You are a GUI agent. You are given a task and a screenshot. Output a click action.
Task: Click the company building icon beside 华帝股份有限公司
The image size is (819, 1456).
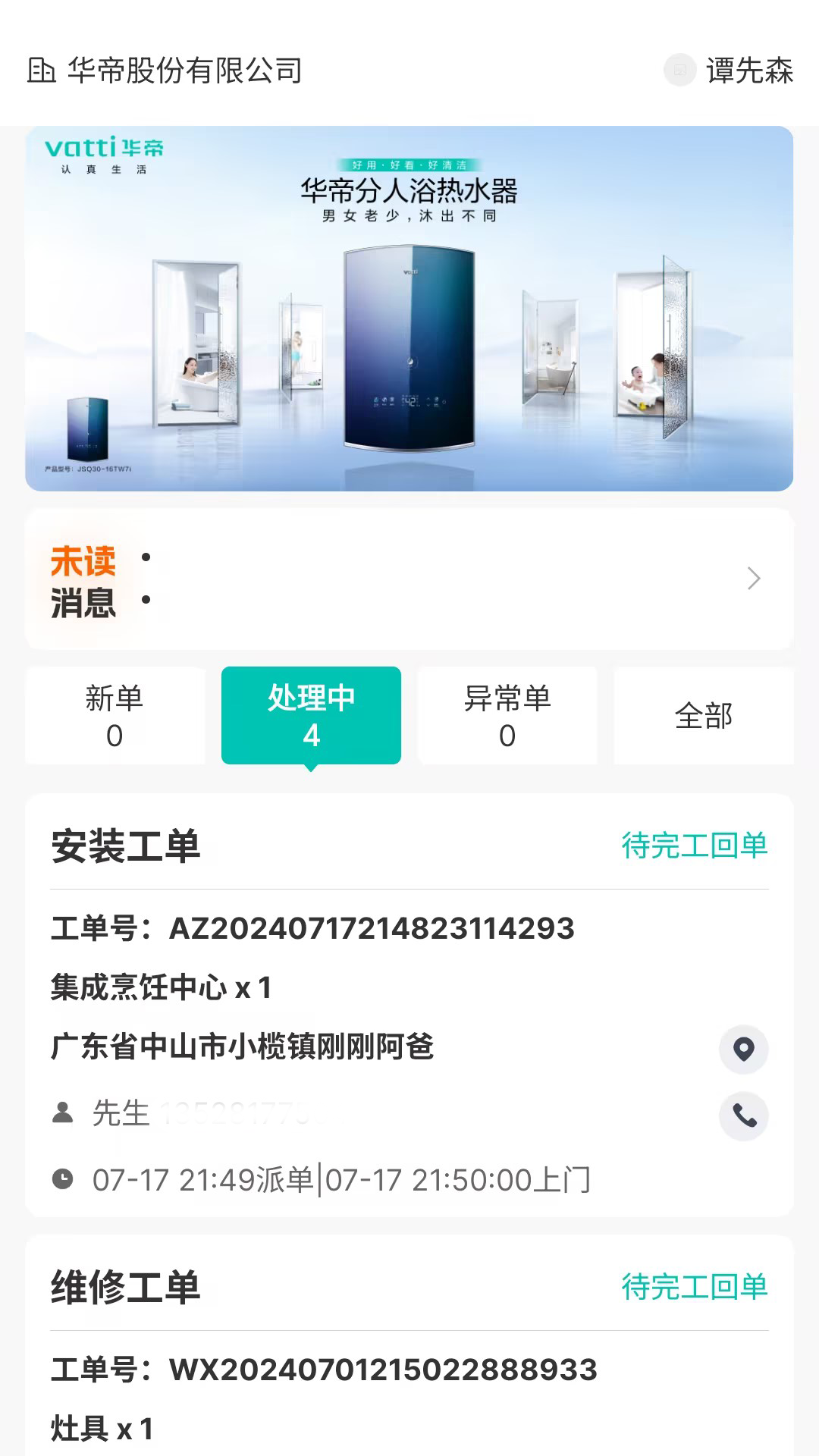[42, 71]
